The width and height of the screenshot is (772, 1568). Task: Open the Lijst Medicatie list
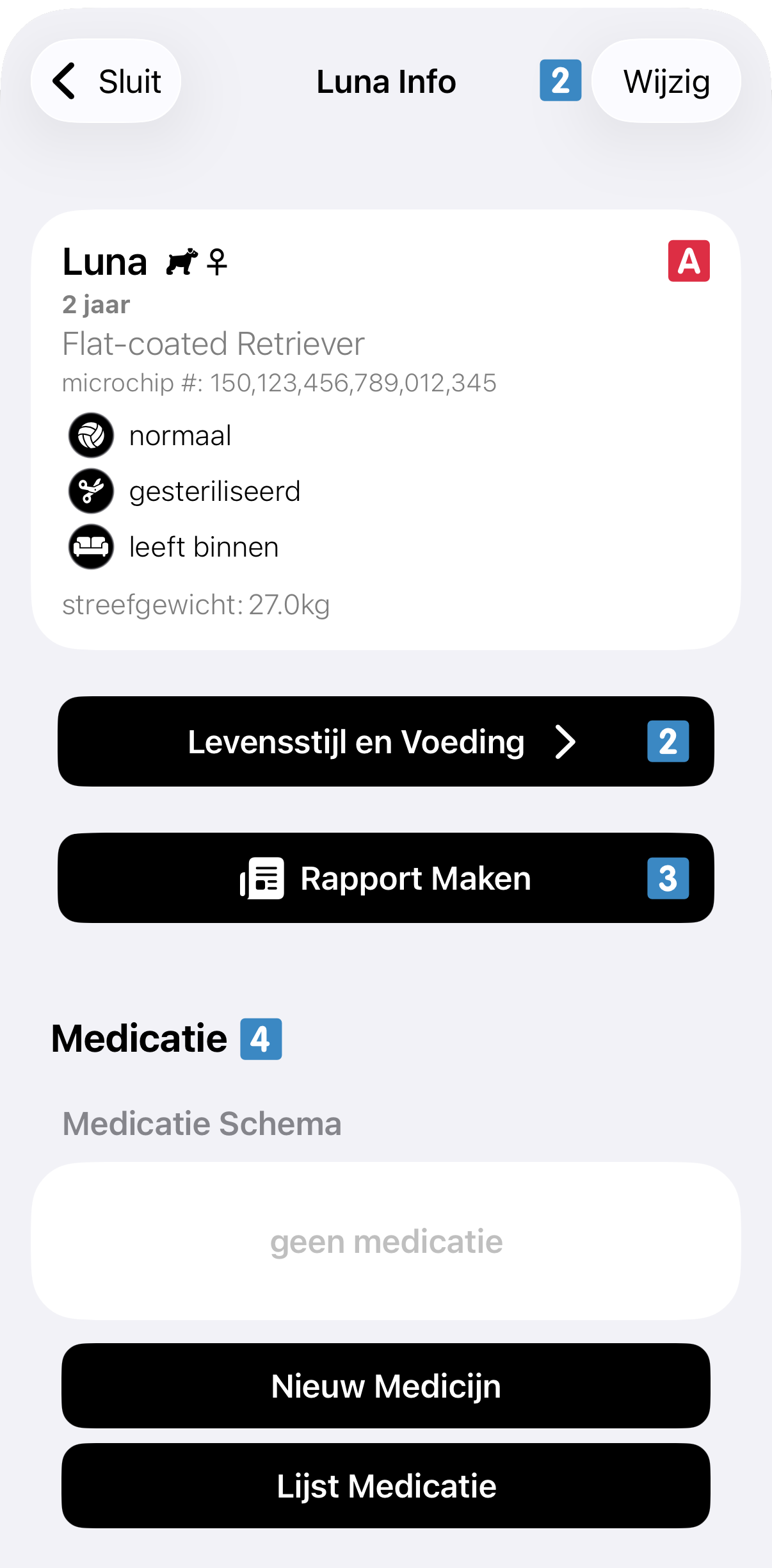tap(385, 1486)
